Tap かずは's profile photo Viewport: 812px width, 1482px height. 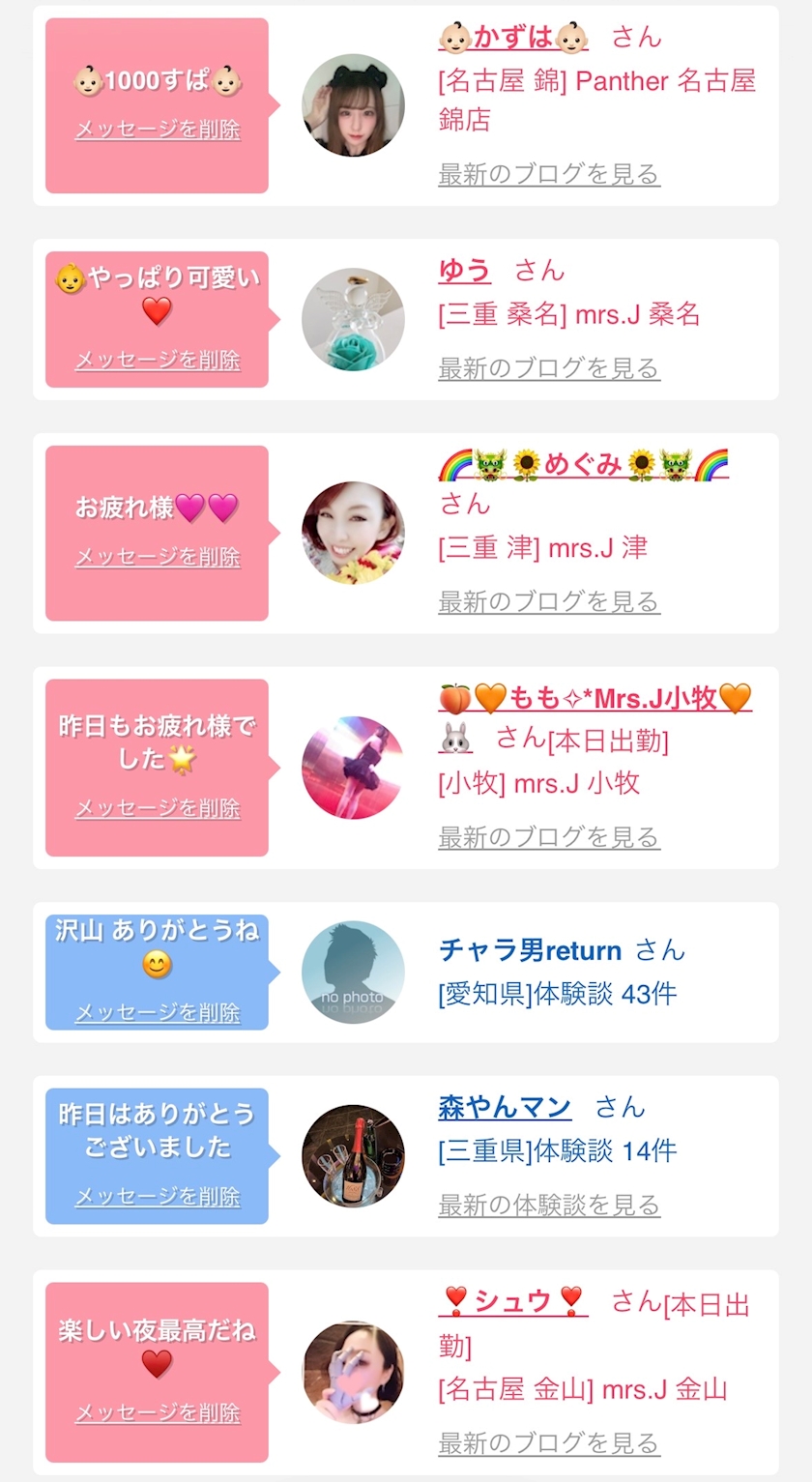coord(353,104)
